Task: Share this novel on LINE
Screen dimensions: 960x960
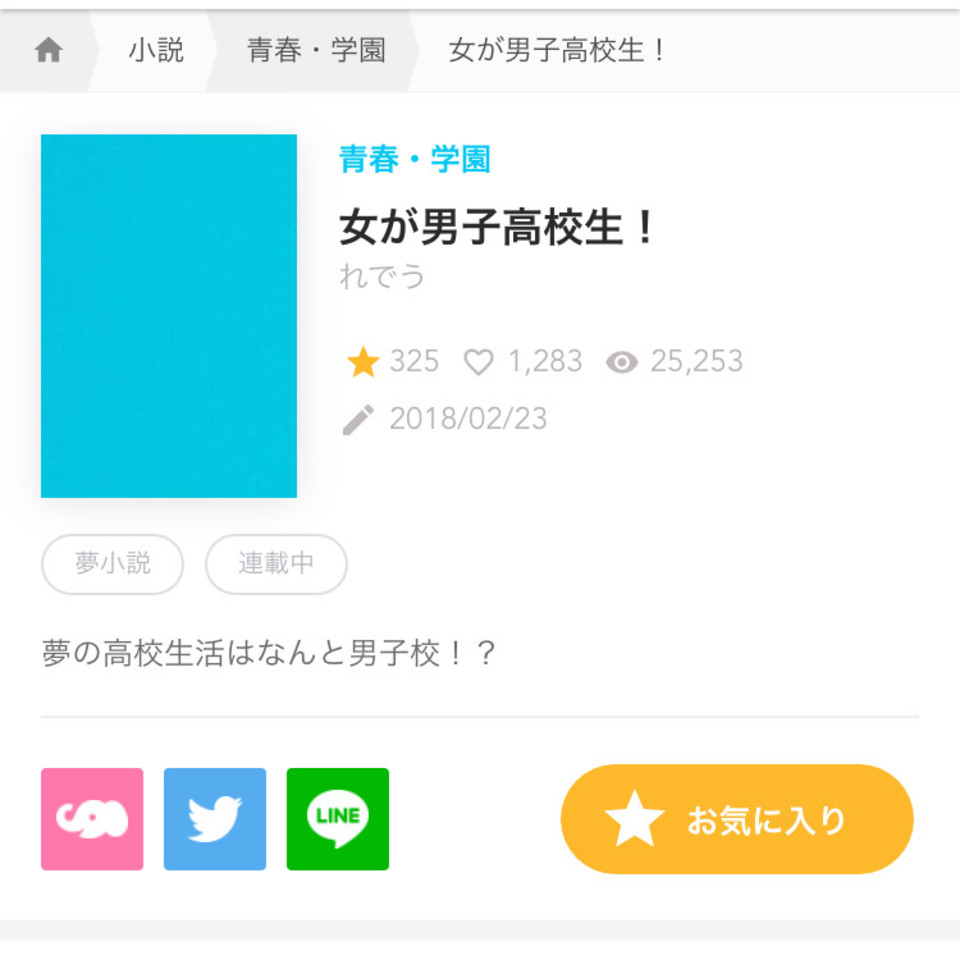Action: pos(338,819)
